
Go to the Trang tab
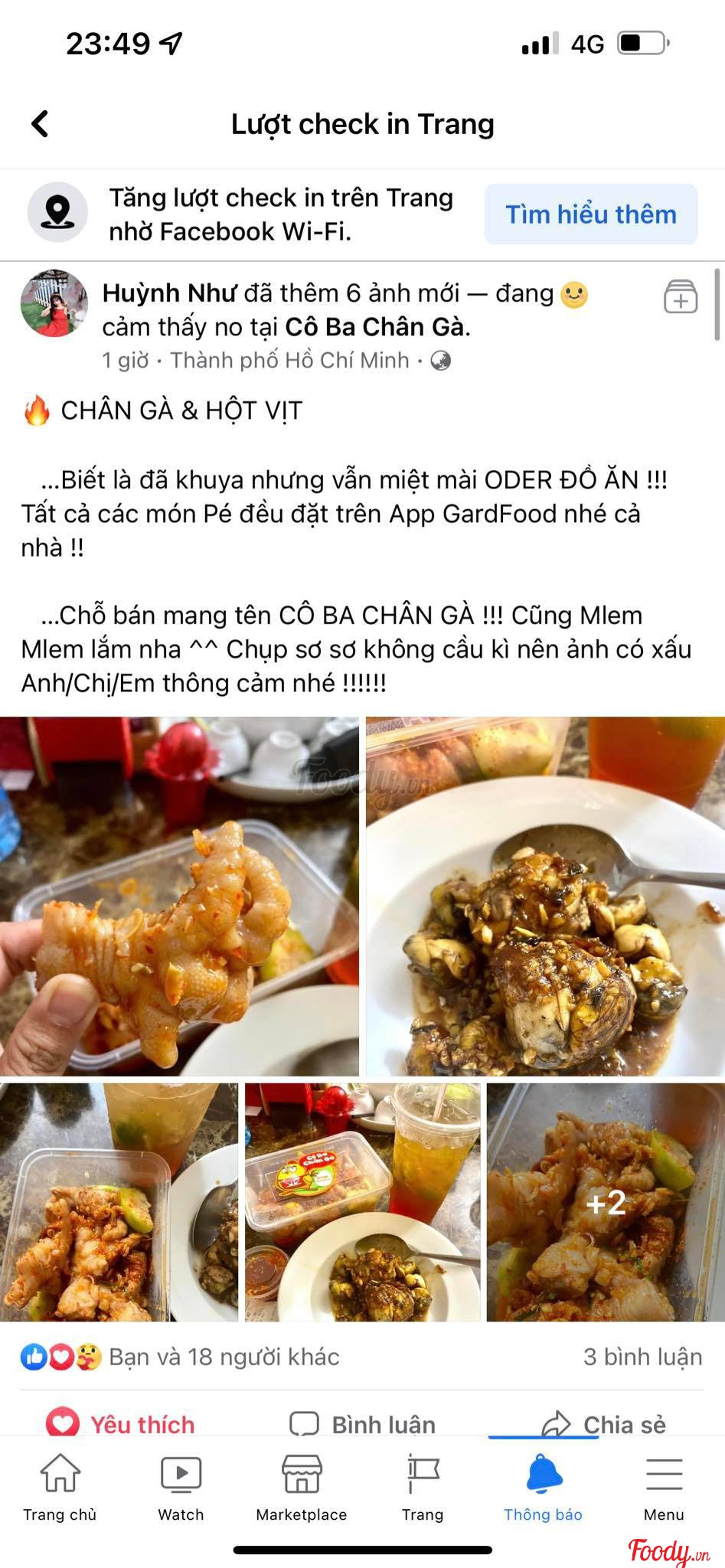[x=423, y=1487]
